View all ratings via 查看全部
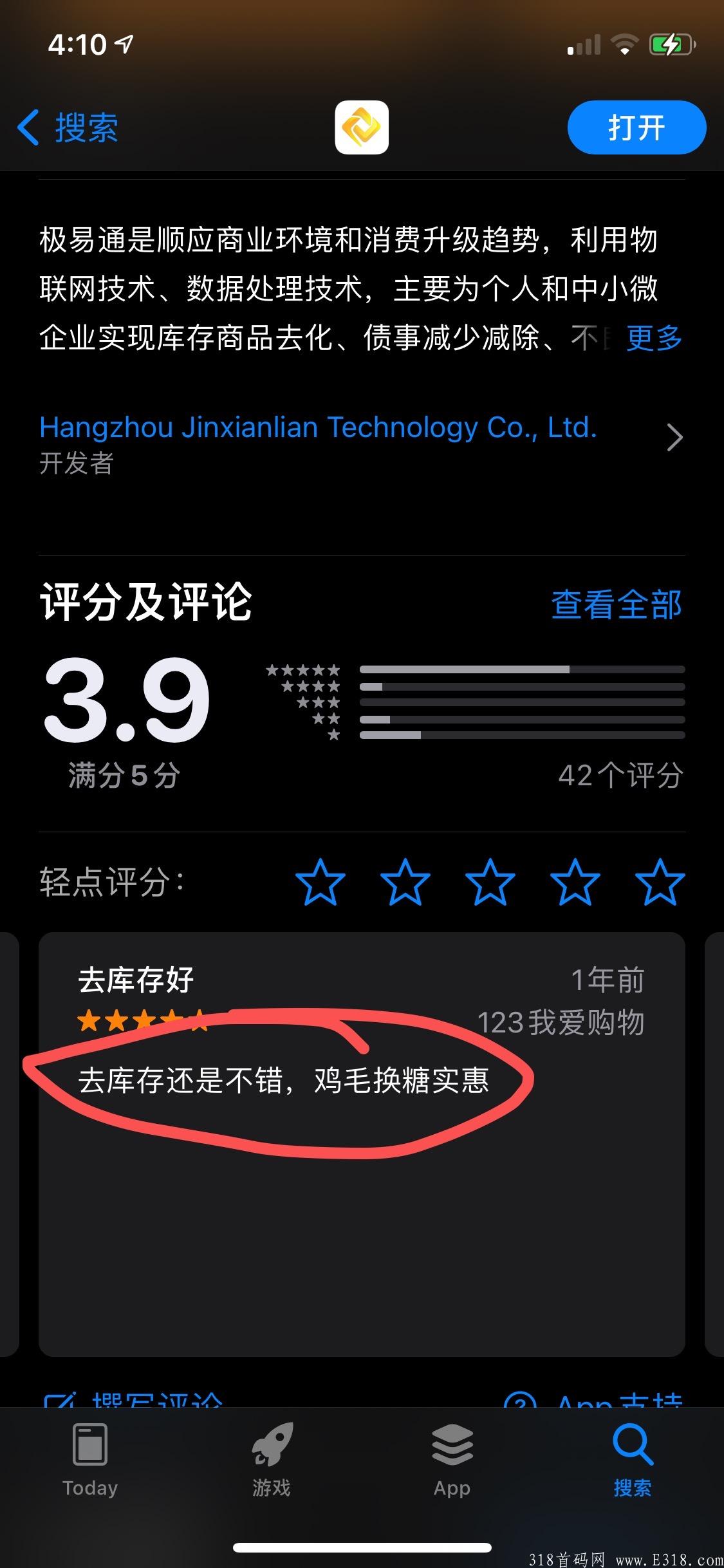Viewport: 724px width, 1568px height. coord(617,605)
